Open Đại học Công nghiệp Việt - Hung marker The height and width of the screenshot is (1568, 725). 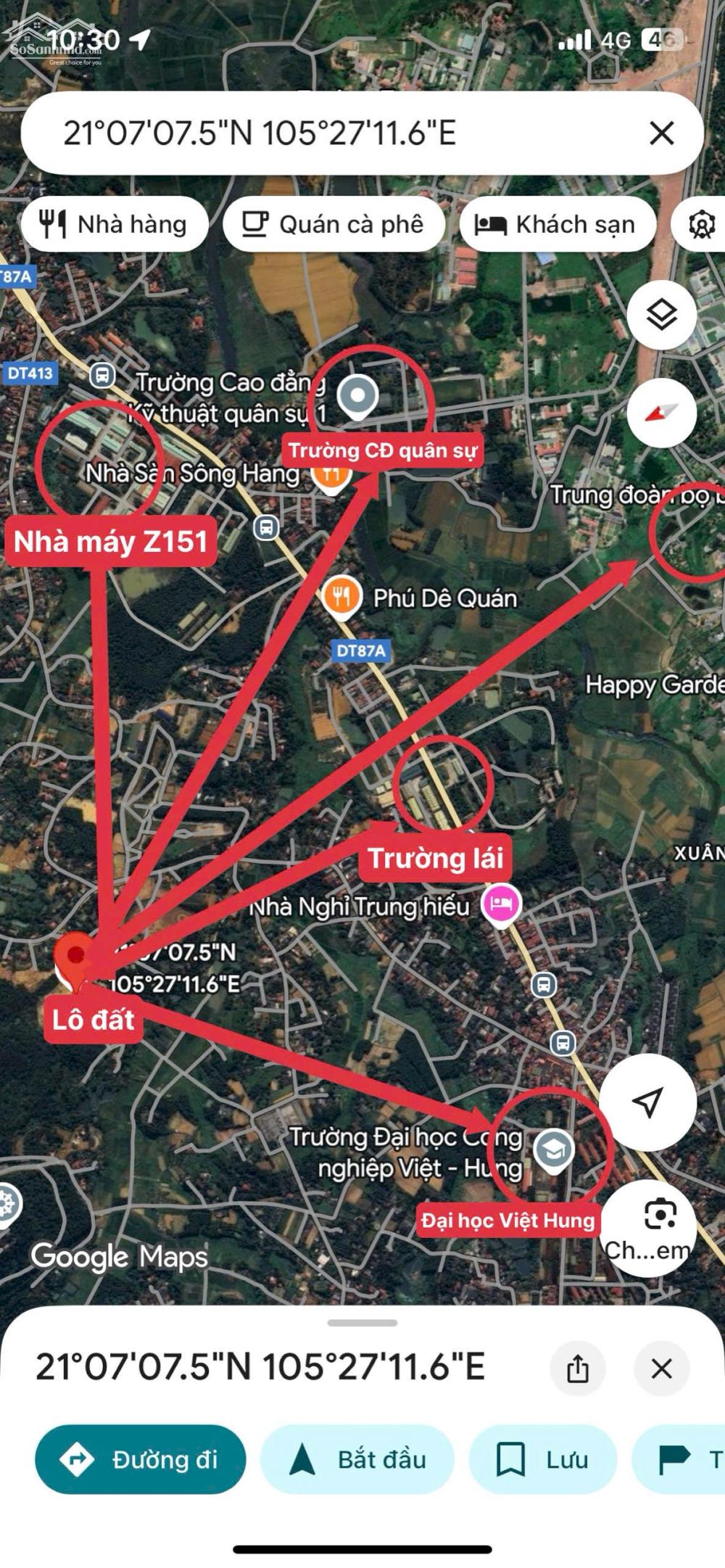[x=554, y=1150]
